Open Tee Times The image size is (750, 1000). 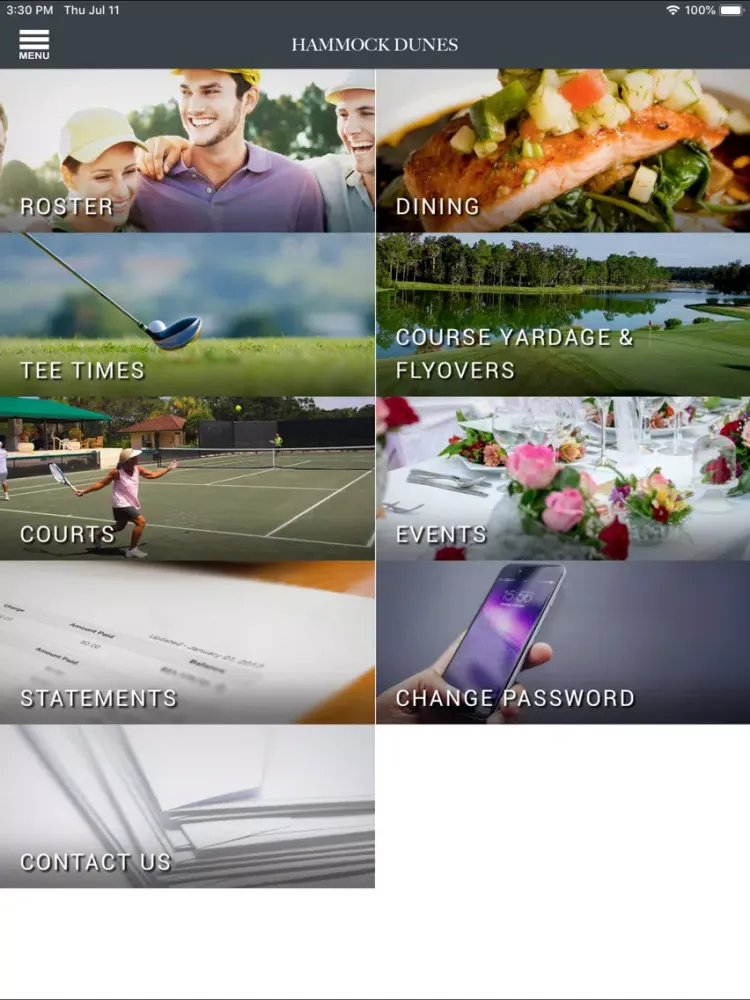point(187,315)
